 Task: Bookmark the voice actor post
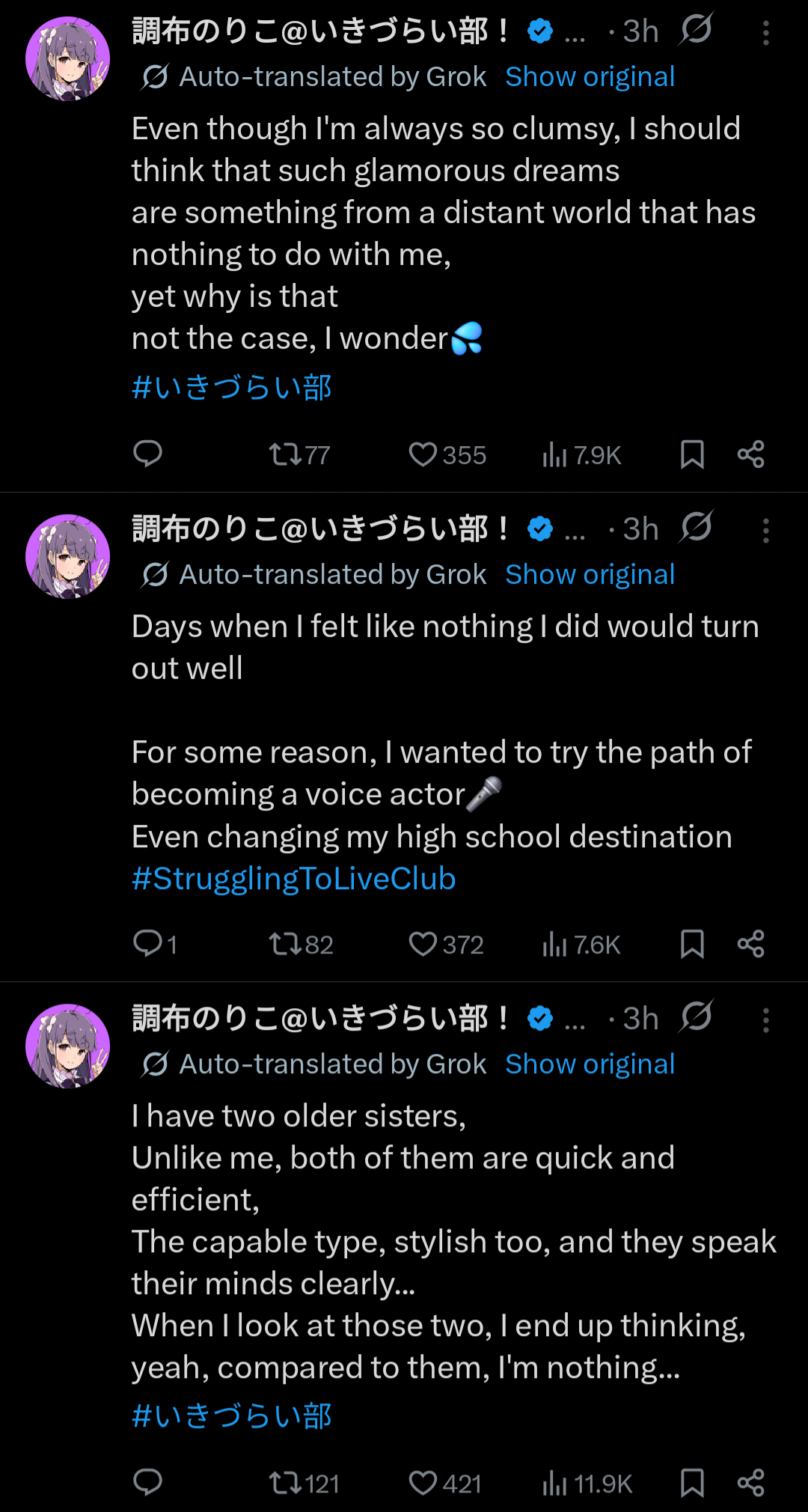[692, 944]
